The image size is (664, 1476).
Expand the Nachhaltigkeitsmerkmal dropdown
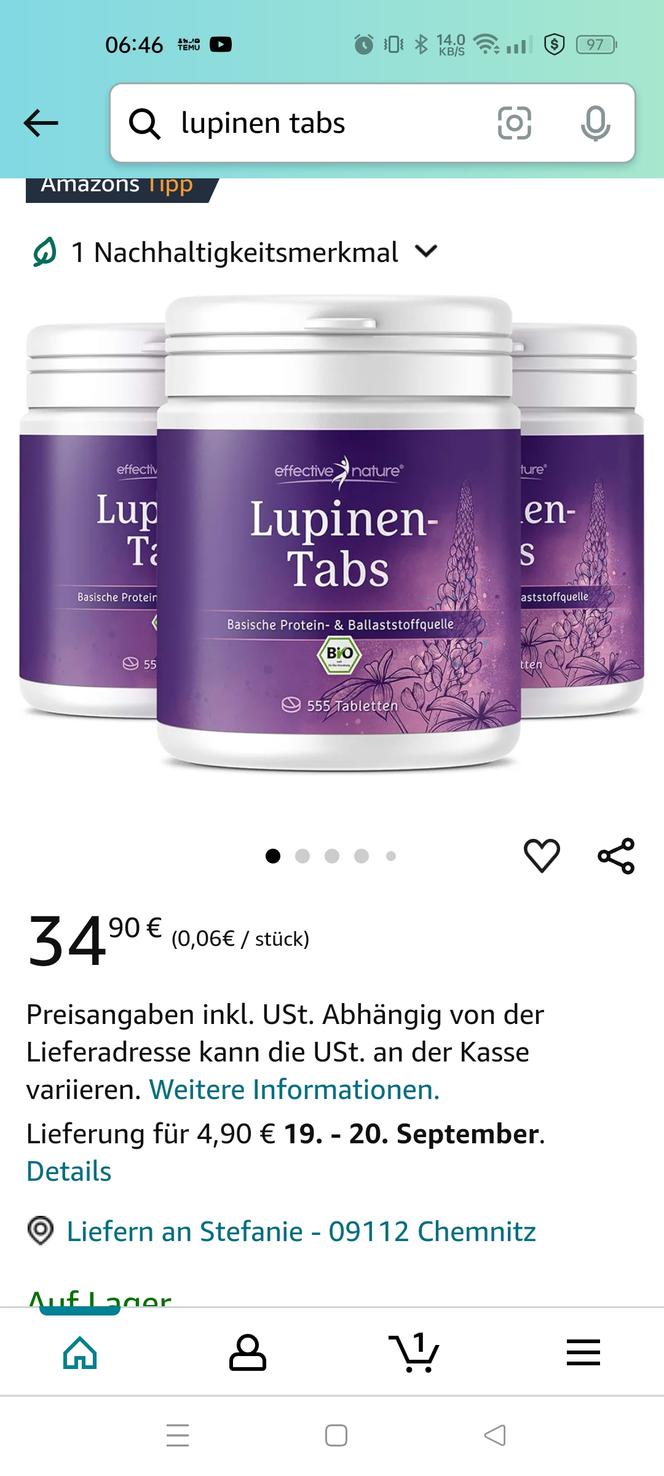[426, 252]
